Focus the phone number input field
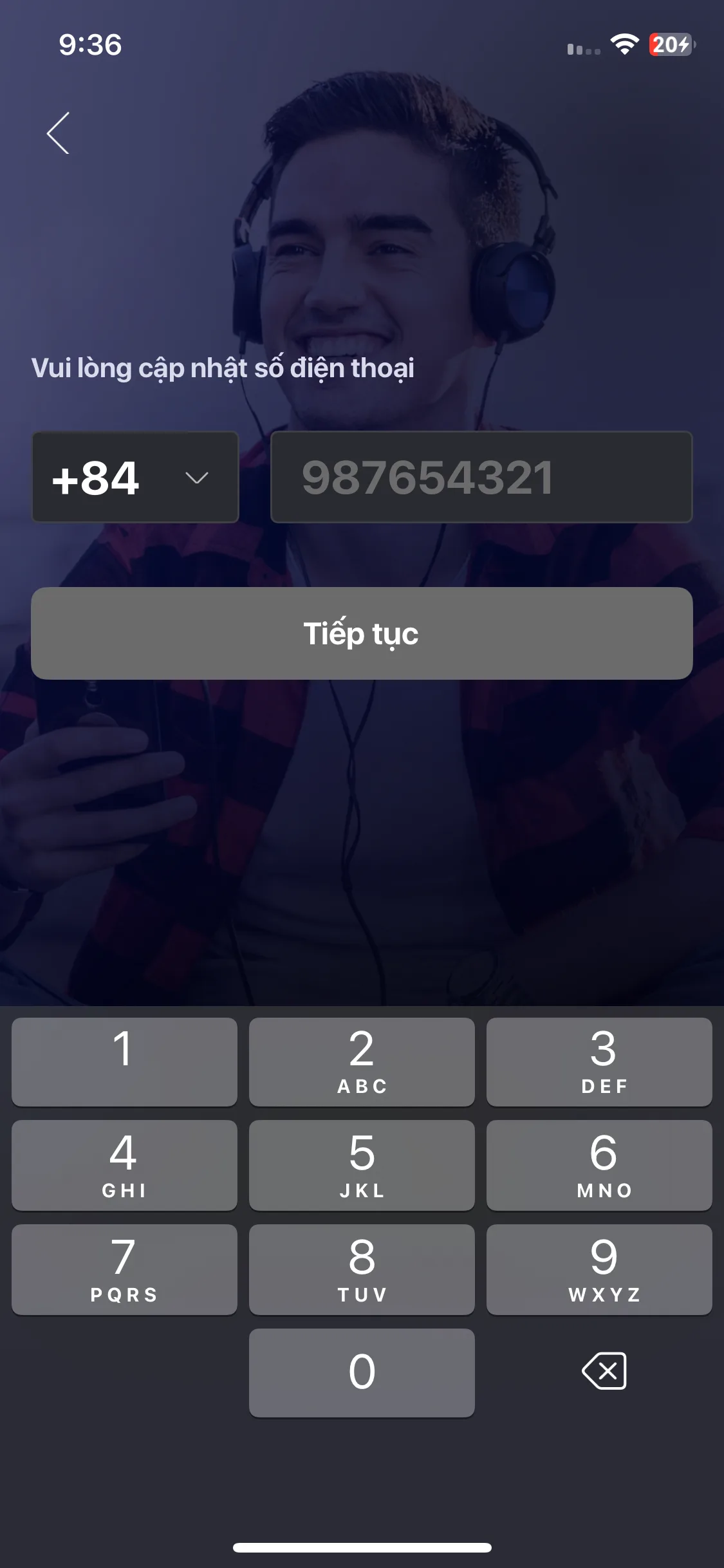 [x=481, y=478]
